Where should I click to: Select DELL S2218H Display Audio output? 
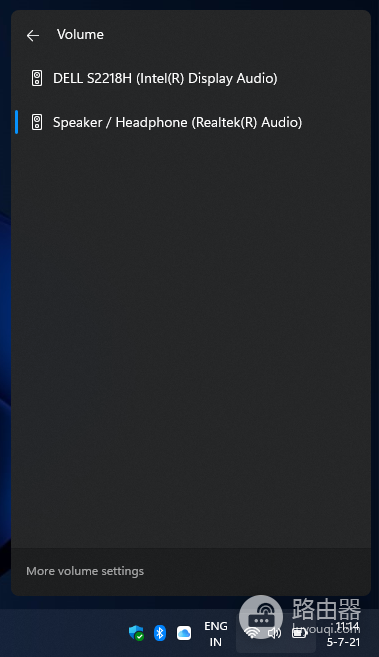(x=191, y=78)
